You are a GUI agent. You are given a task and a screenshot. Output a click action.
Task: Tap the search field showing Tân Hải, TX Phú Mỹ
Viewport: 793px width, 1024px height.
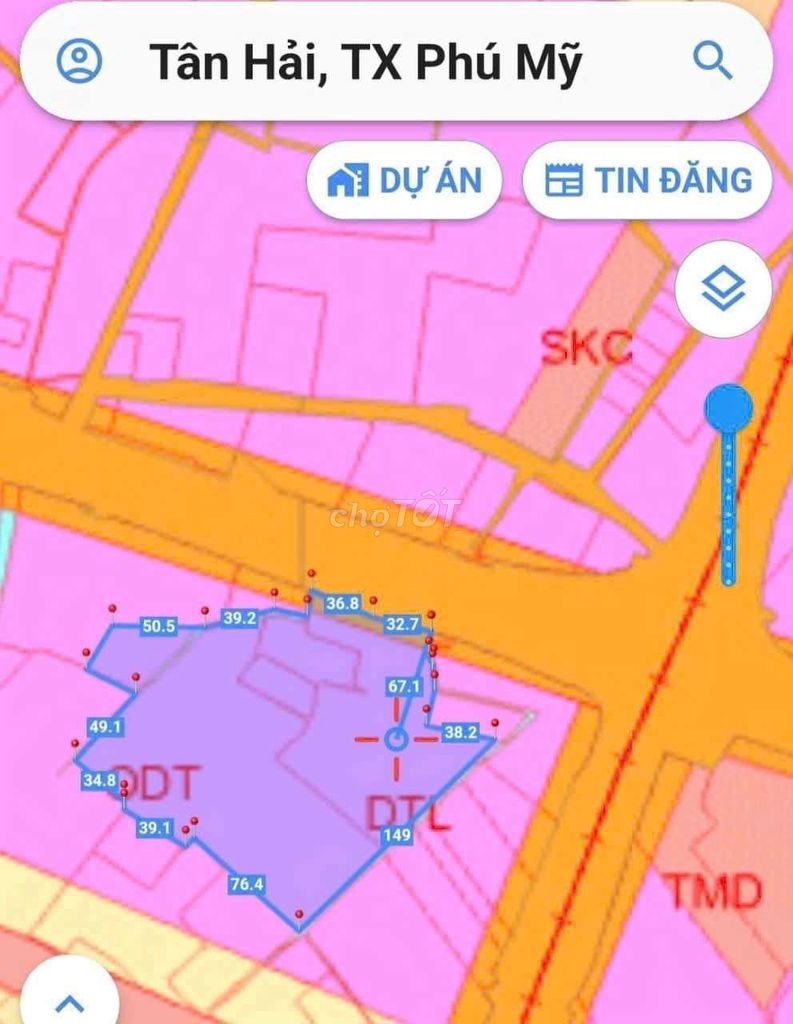366,63
